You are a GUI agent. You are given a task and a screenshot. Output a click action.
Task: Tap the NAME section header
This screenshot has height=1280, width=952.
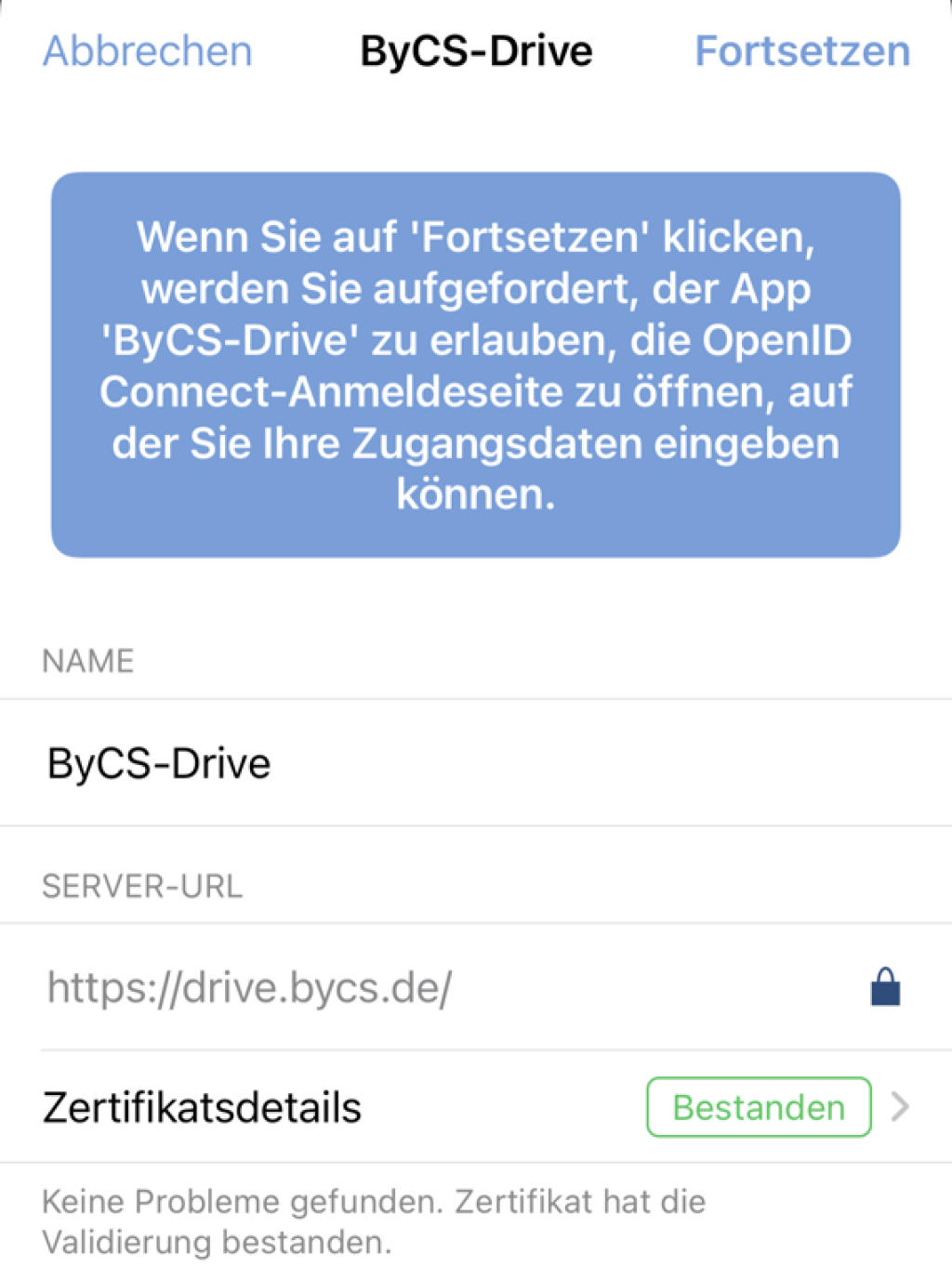(x=87, y=660)
